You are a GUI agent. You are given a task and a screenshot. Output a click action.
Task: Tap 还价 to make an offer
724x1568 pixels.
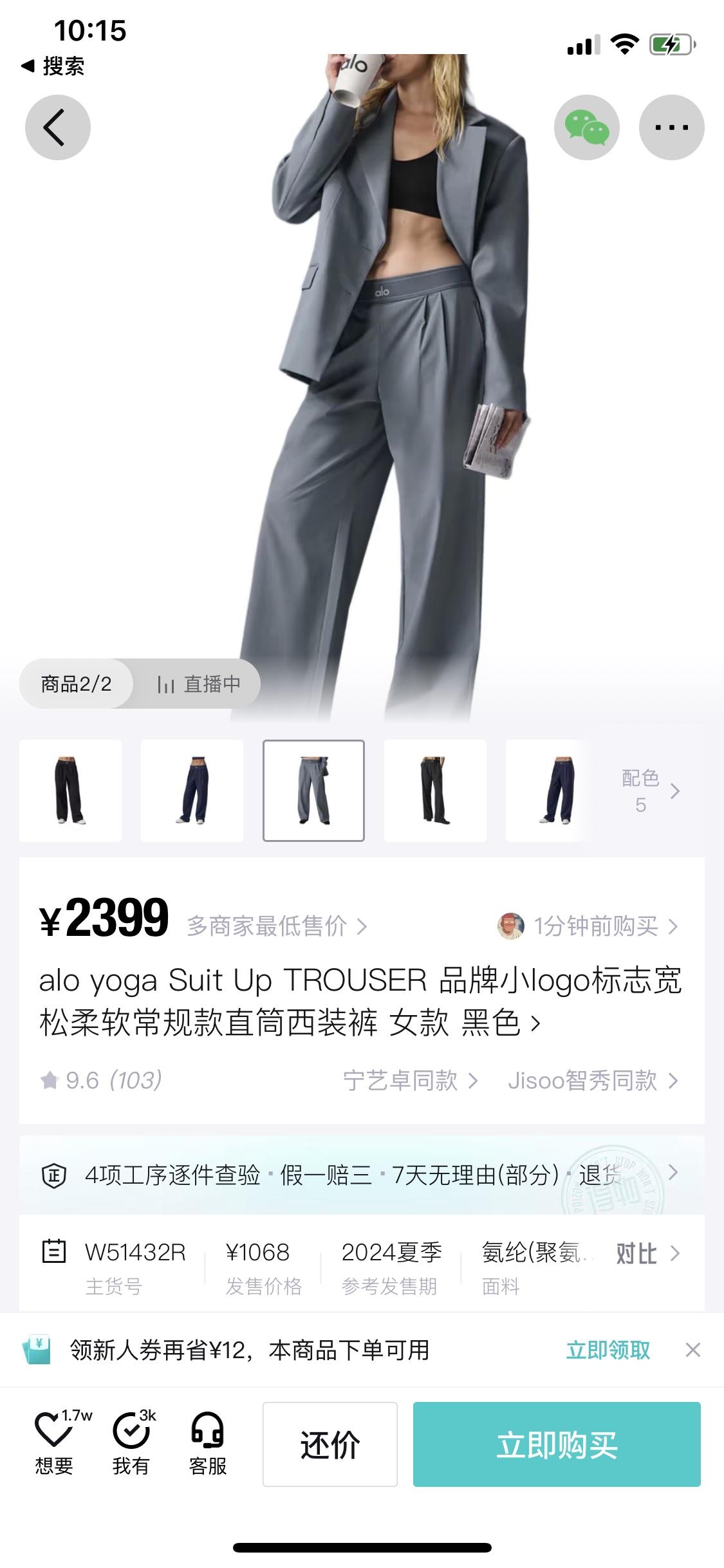point(330,1444)
